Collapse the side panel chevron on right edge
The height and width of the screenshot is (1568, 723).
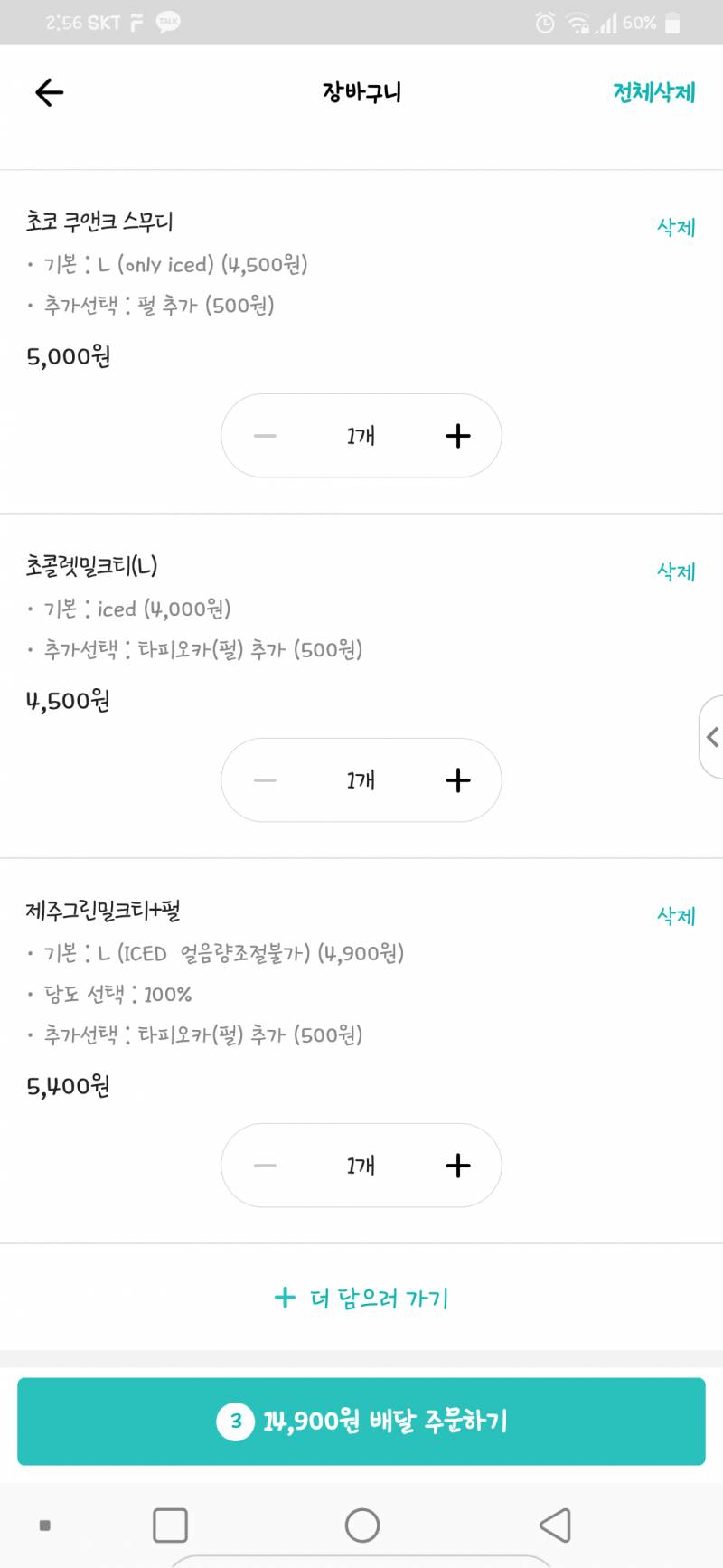(713, 736)
